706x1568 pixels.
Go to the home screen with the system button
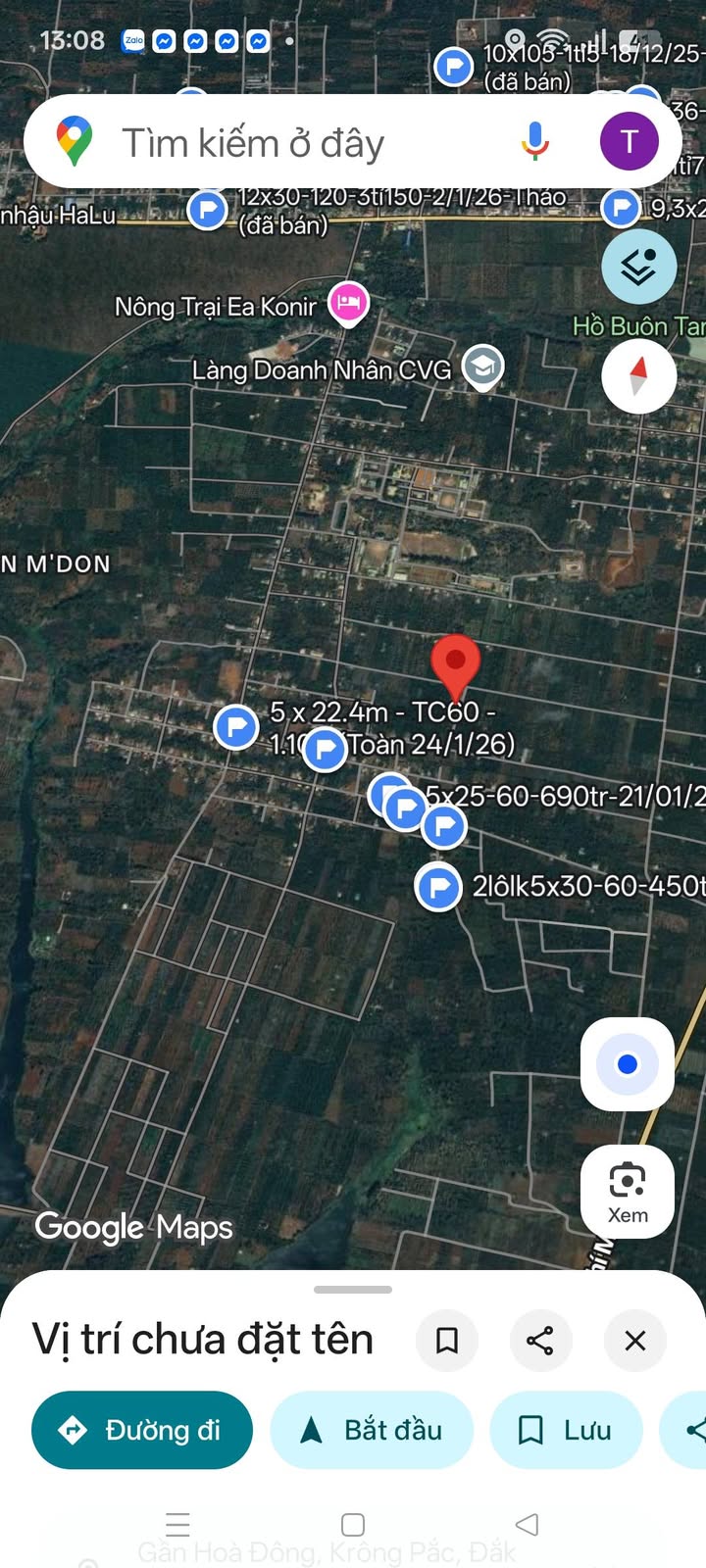pos(353,1524)
